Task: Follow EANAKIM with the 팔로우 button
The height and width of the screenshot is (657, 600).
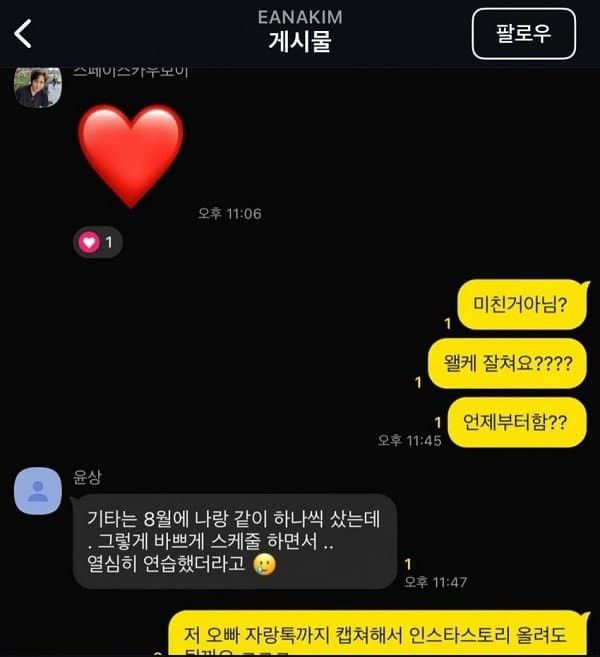Action: (523, 34)
